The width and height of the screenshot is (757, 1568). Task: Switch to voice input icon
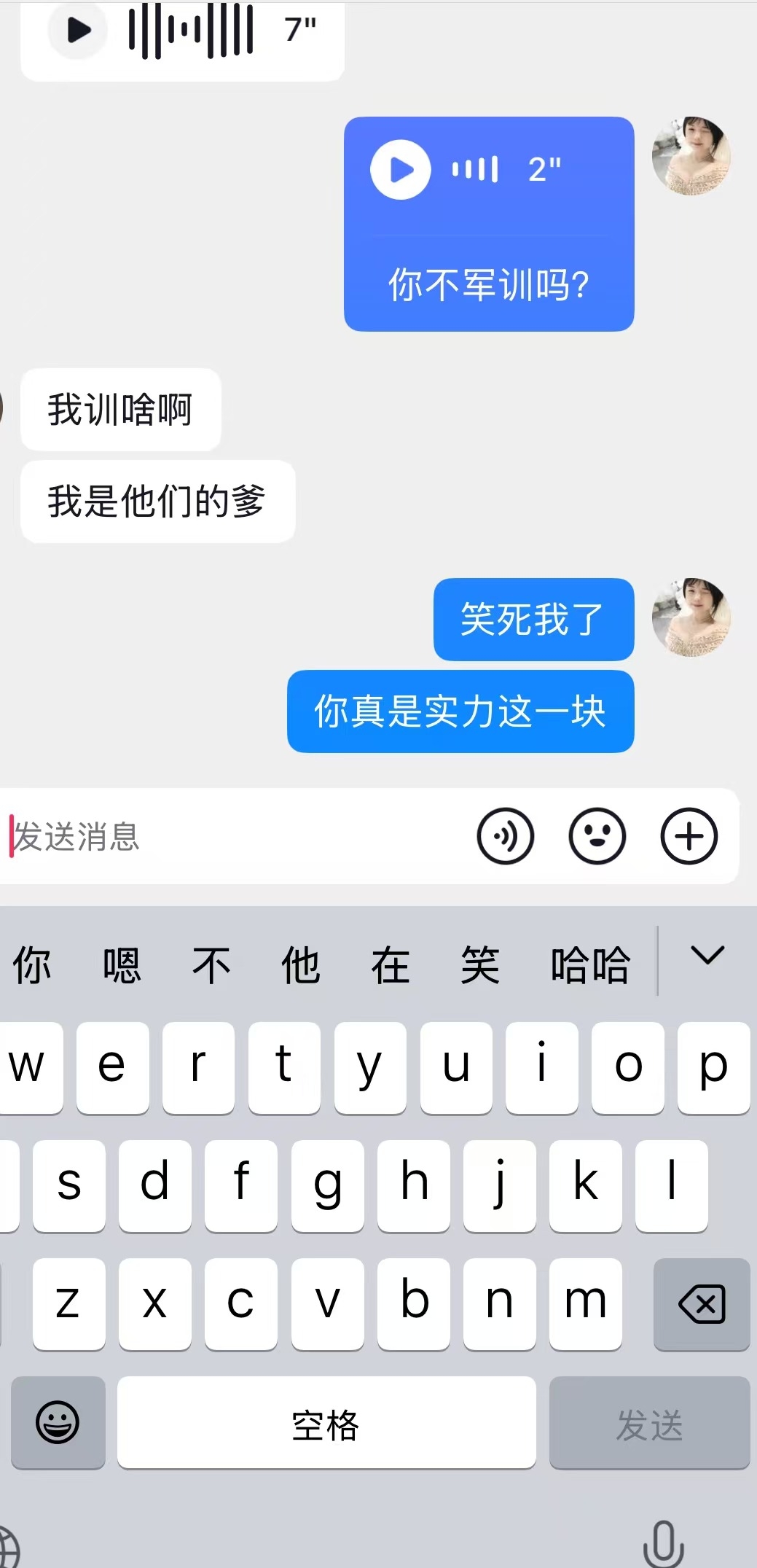click(505, 836)
